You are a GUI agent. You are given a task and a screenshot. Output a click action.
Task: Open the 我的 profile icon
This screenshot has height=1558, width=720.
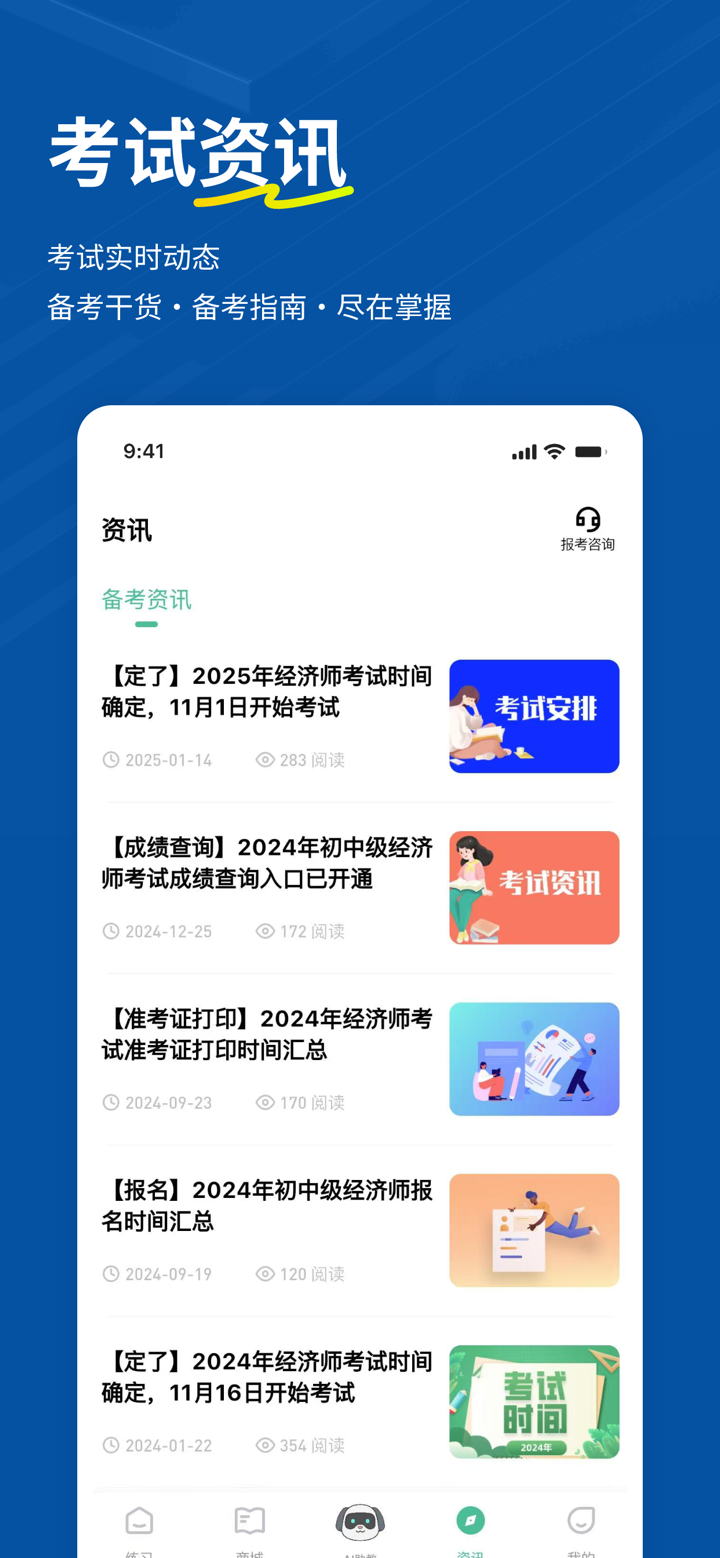pyautogui.click(x=581, y=1521)
